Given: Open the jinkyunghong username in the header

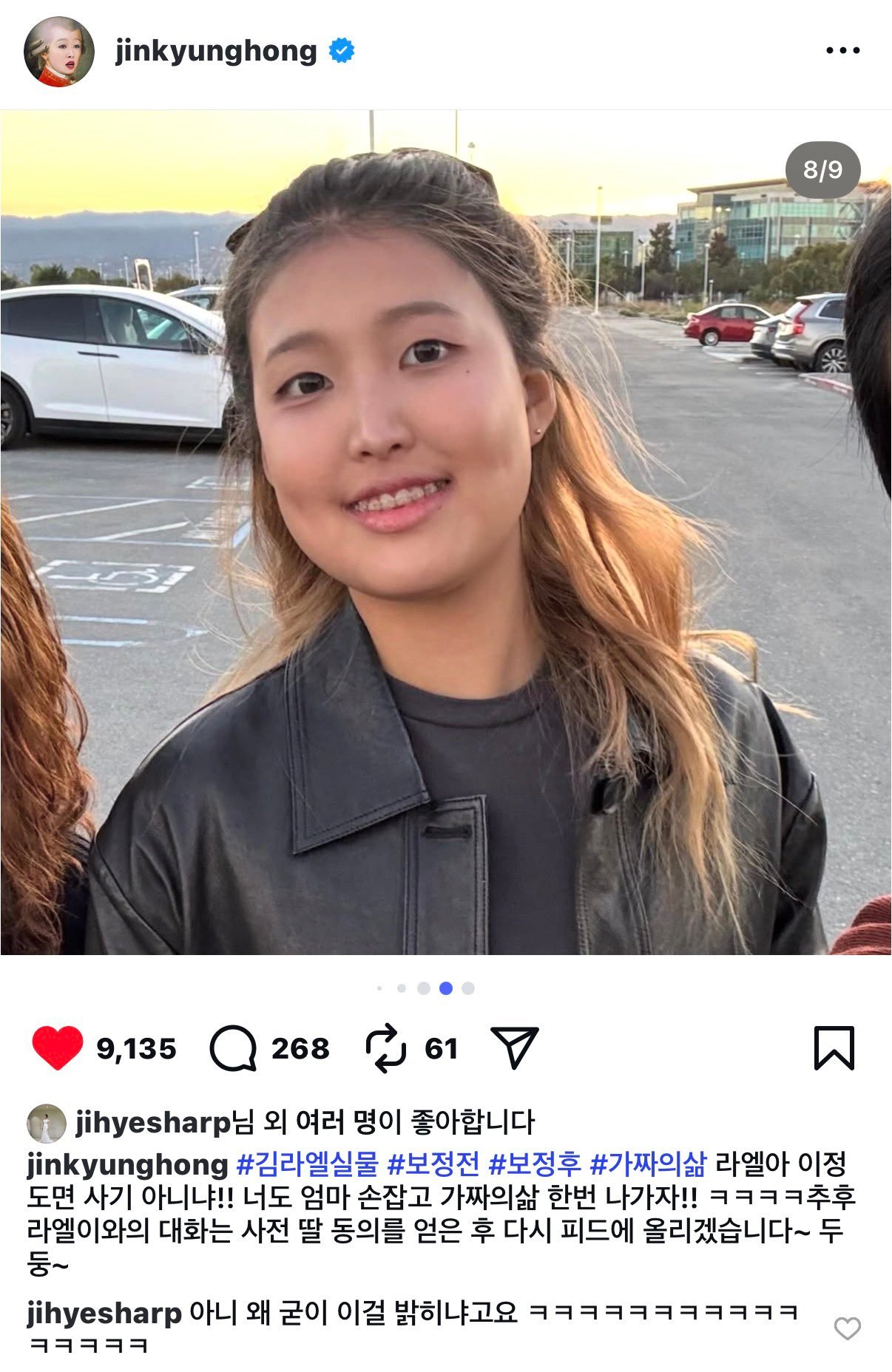Looking at the screenshot, I should click(x=216, y=52).
